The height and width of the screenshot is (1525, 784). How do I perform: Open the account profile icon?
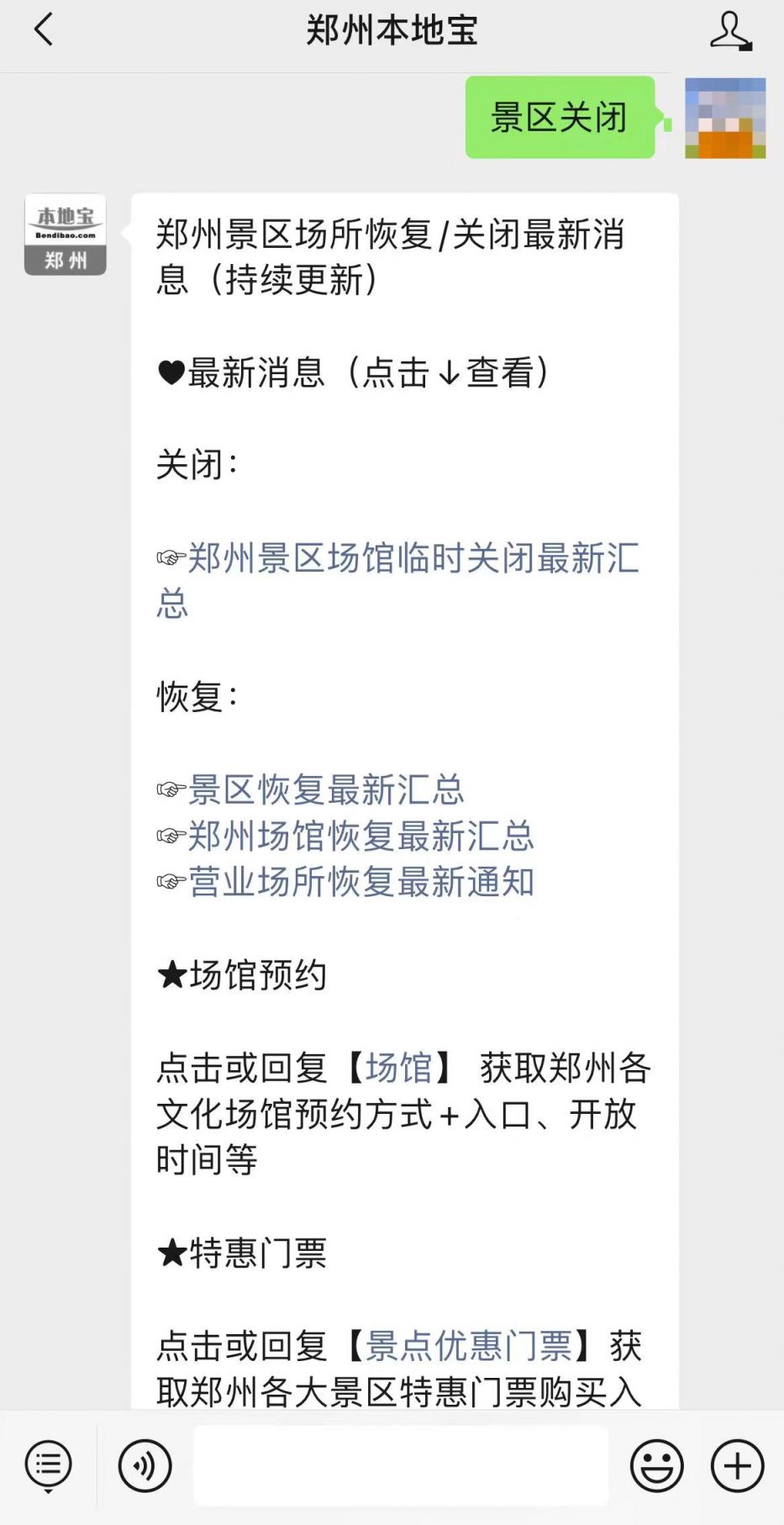pyautogui.click(x=730, y=32)
